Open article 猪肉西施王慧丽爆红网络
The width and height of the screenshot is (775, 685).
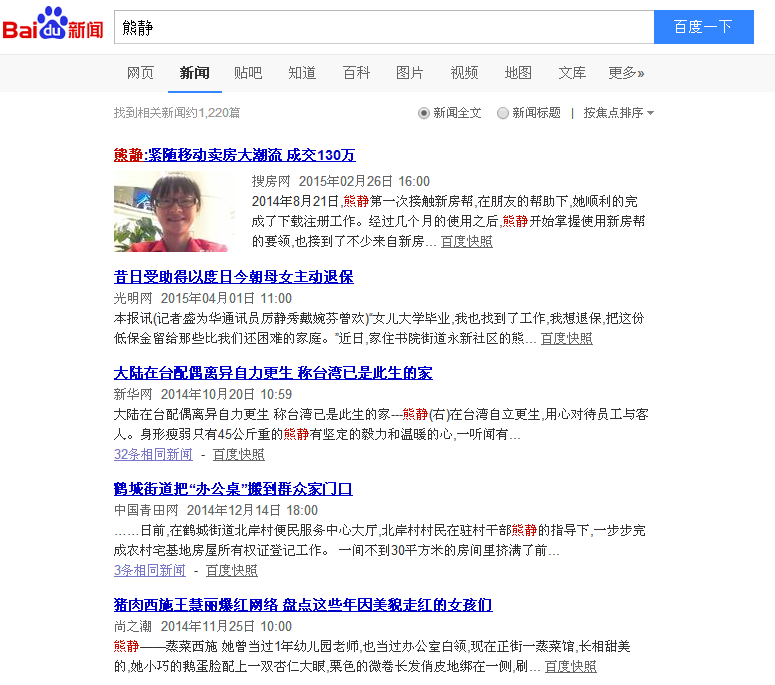303,605
